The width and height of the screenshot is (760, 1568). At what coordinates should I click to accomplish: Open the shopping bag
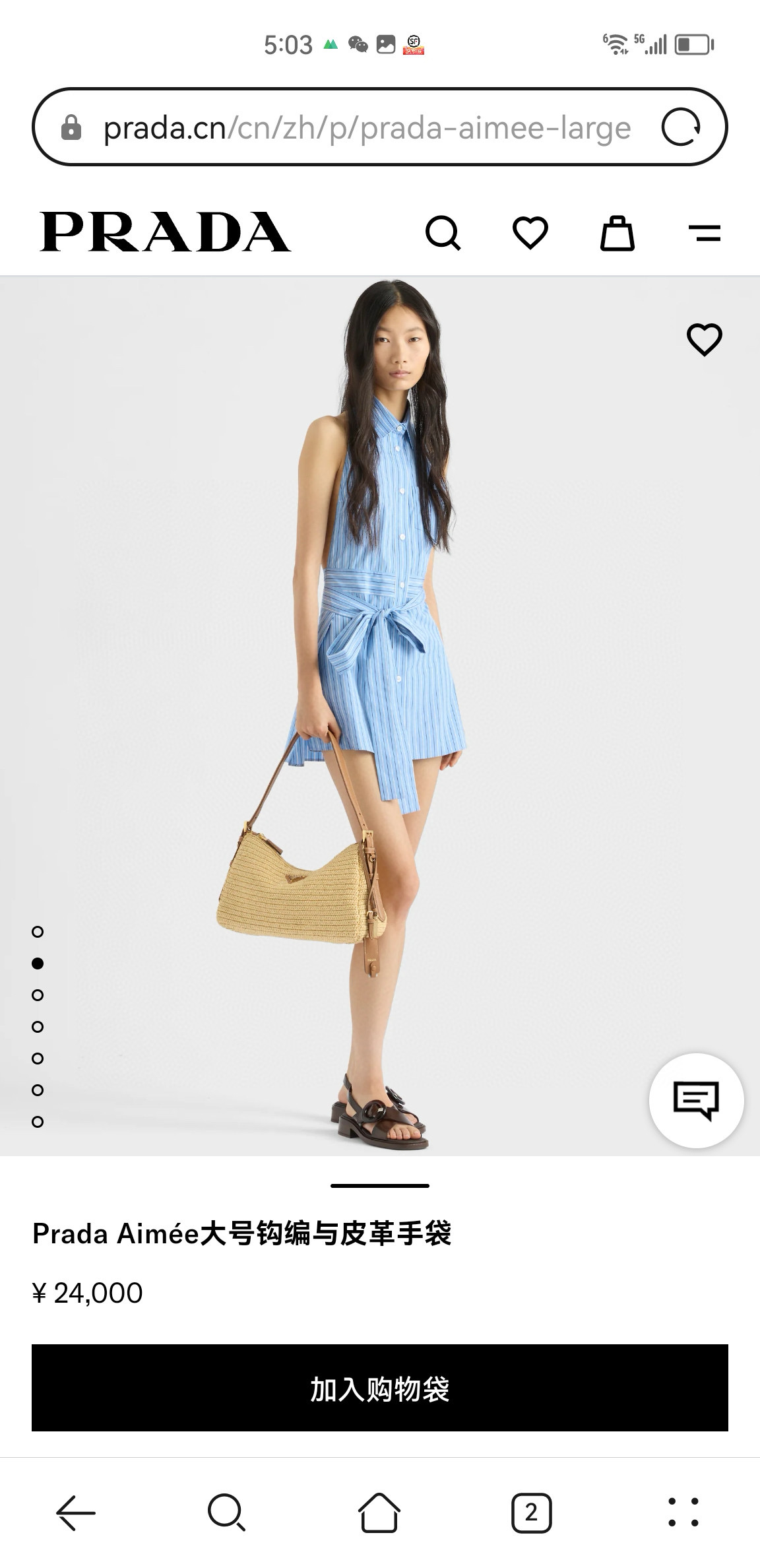[x=617, y=233]
